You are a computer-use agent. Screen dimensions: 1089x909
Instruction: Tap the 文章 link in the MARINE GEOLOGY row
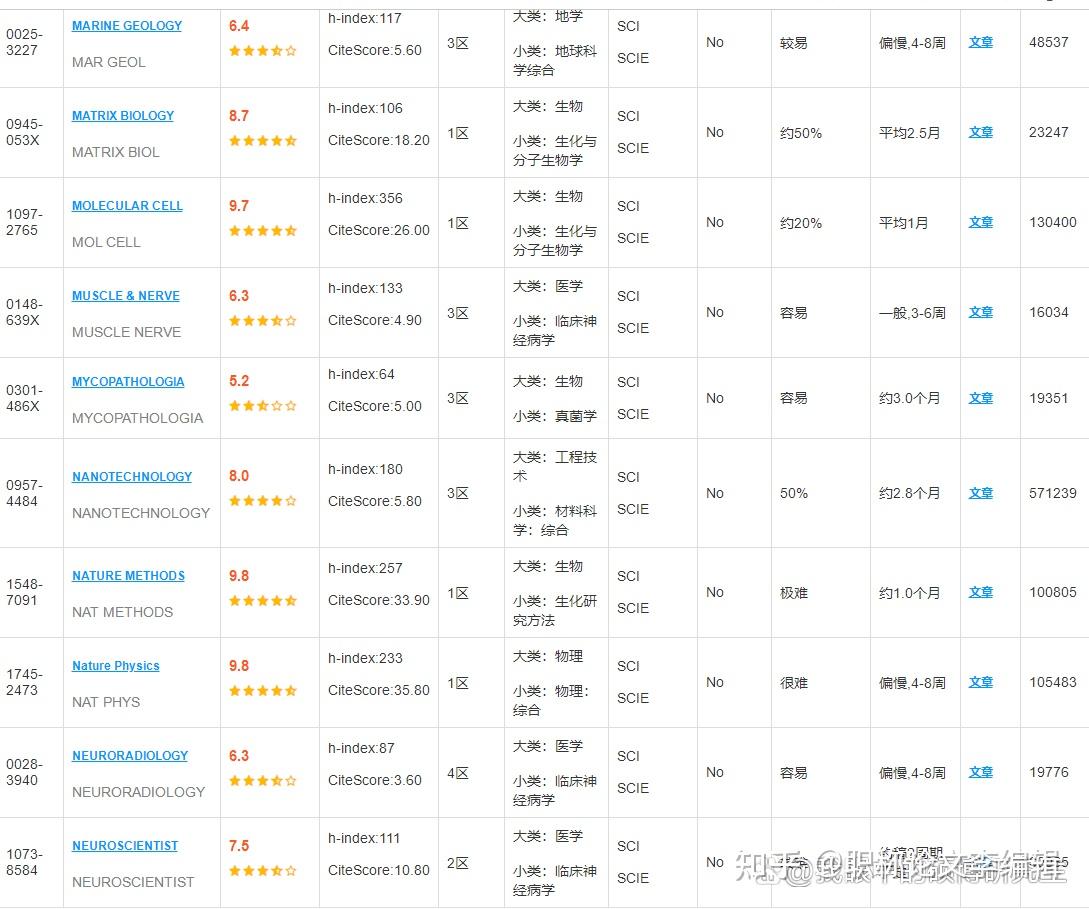click(981, 42)
